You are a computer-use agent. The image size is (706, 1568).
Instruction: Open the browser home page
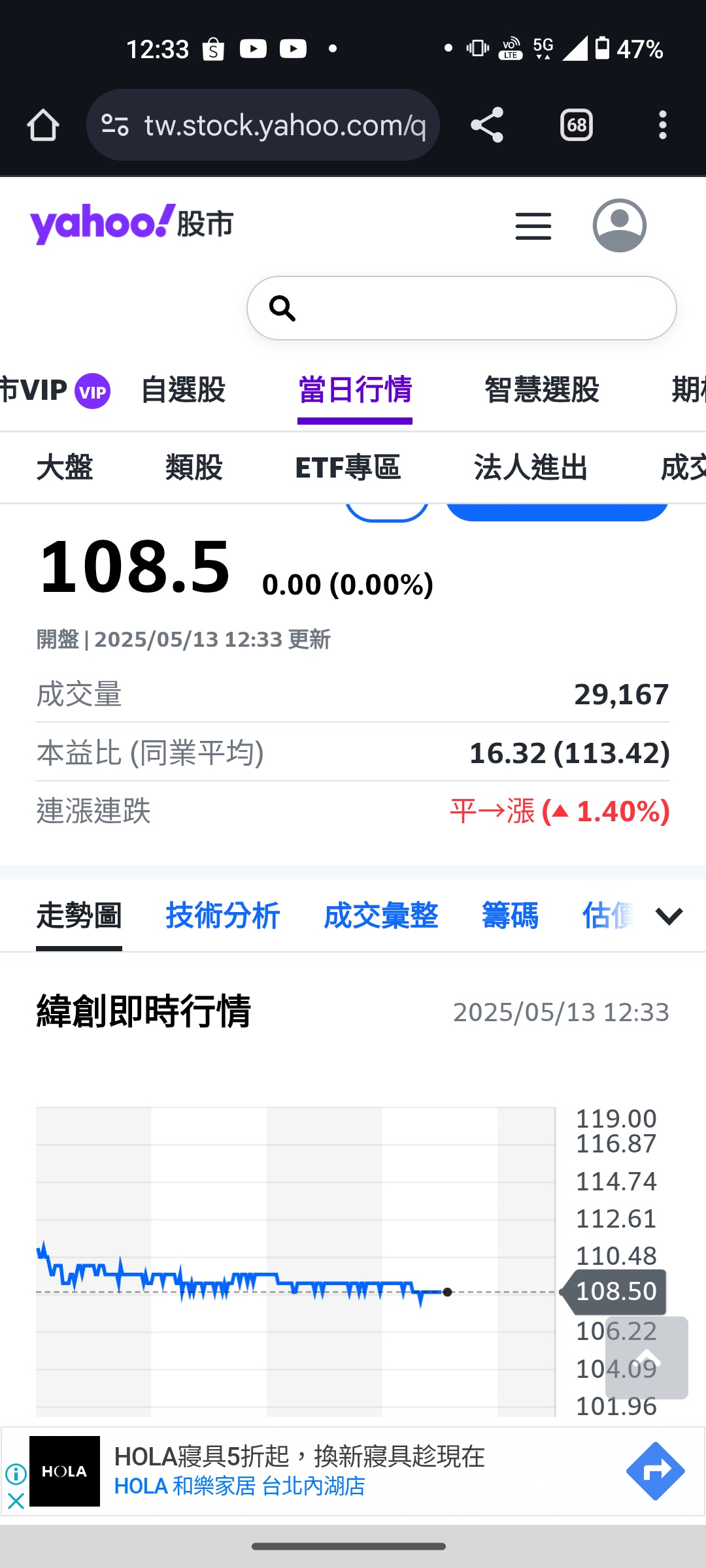(x=43, y=125)
